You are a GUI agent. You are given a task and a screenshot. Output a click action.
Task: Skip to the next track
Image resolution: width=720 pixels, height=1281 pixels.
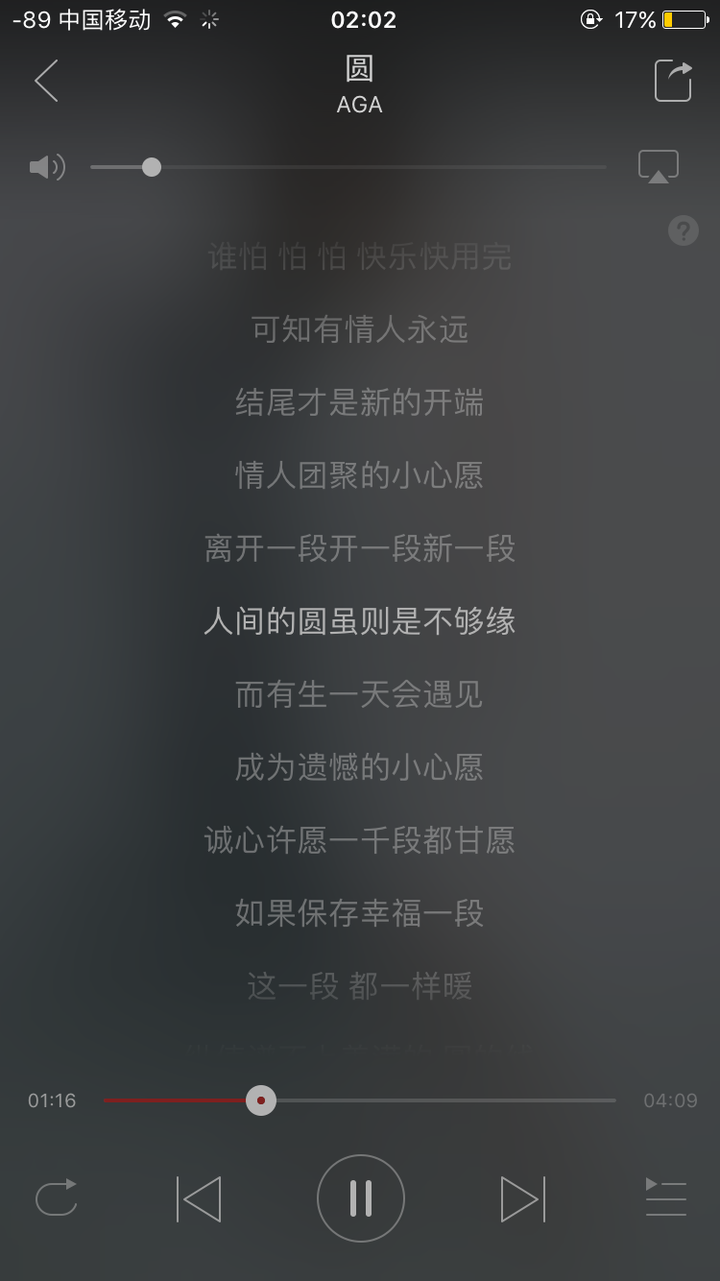click(522, 1198)
